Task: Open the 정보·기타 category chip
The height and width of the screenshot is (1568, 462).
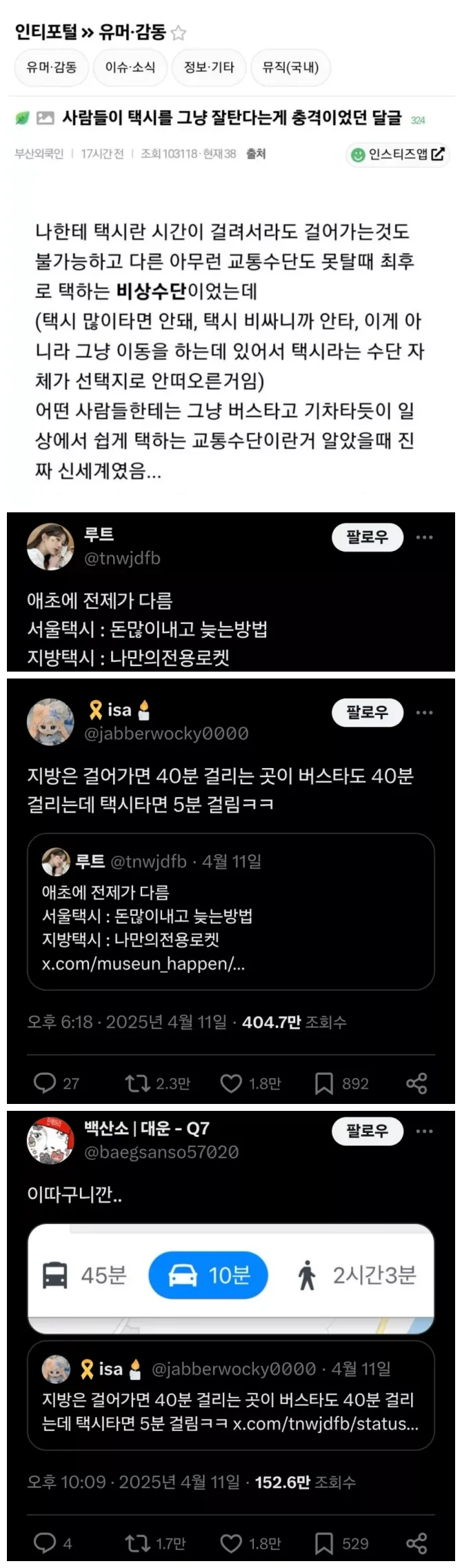Action: pos(209,67)
